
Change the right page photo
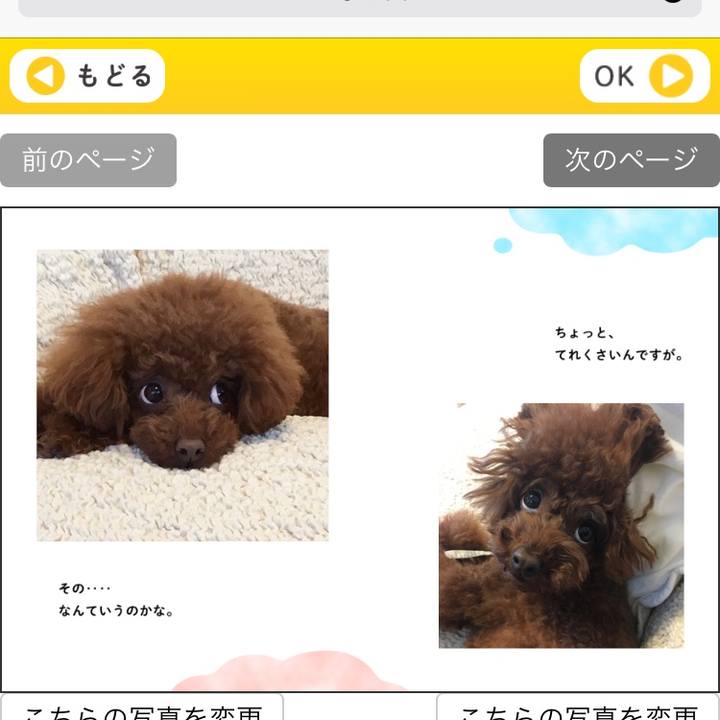point(578,709)
